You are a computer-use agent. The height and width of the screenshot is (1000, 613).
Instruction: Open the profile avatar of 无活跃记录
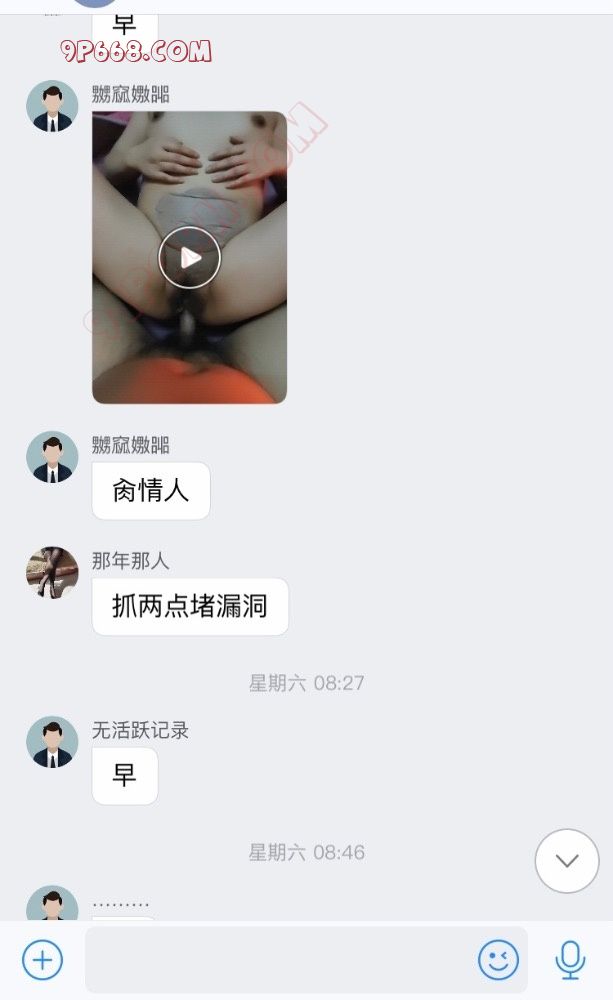tap(52, 742)
